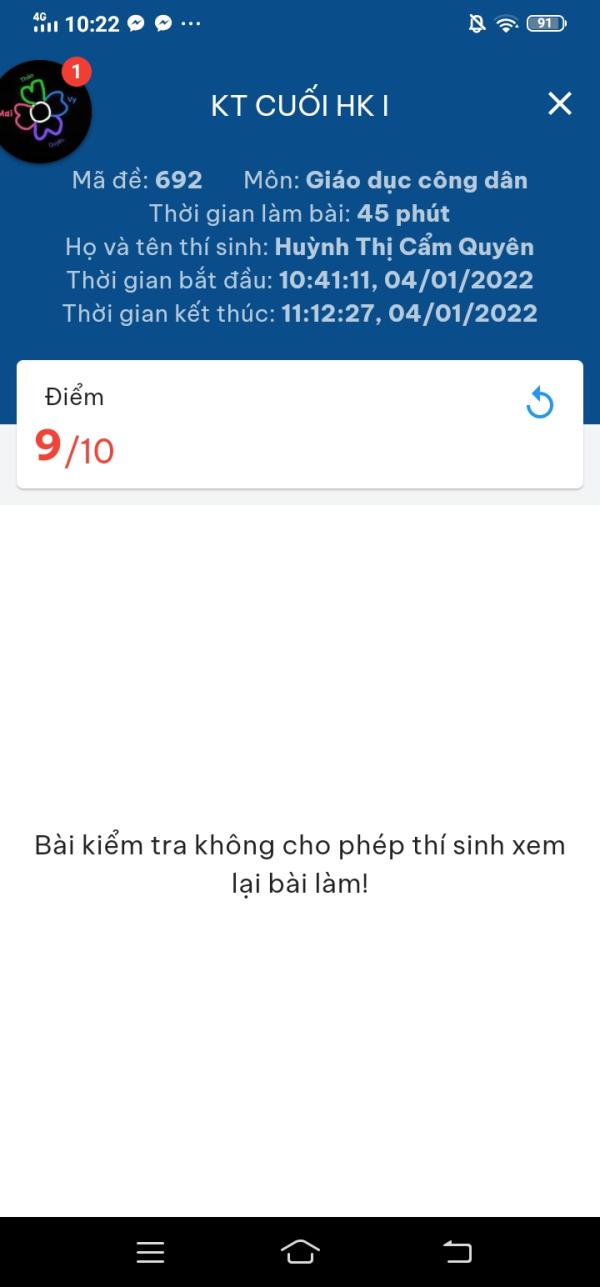The height and width of the screenshot is (1287, 600).
Task: Open the Messenger chat head bubble
Action: 42,112
